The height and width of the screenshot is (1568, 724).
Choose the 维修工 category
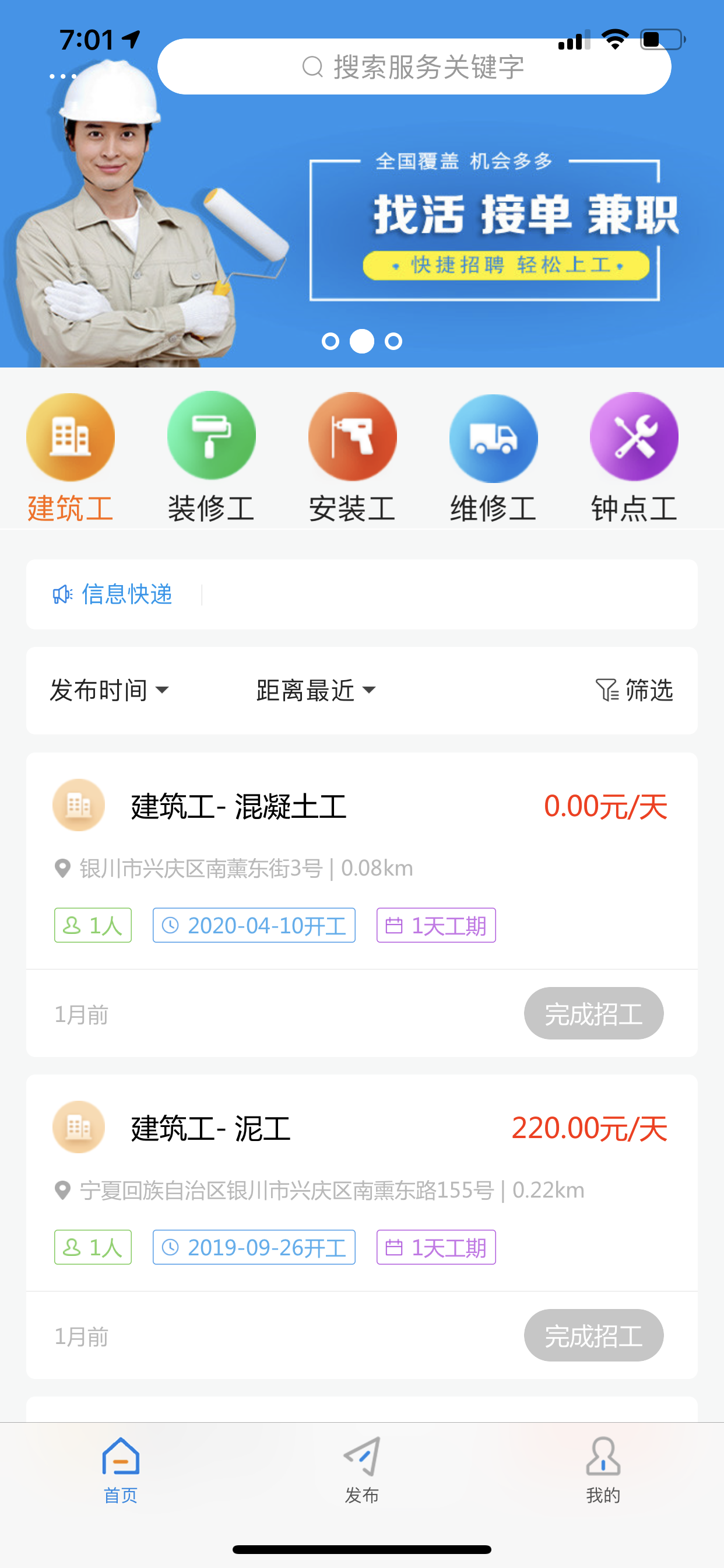click(493, 458)
